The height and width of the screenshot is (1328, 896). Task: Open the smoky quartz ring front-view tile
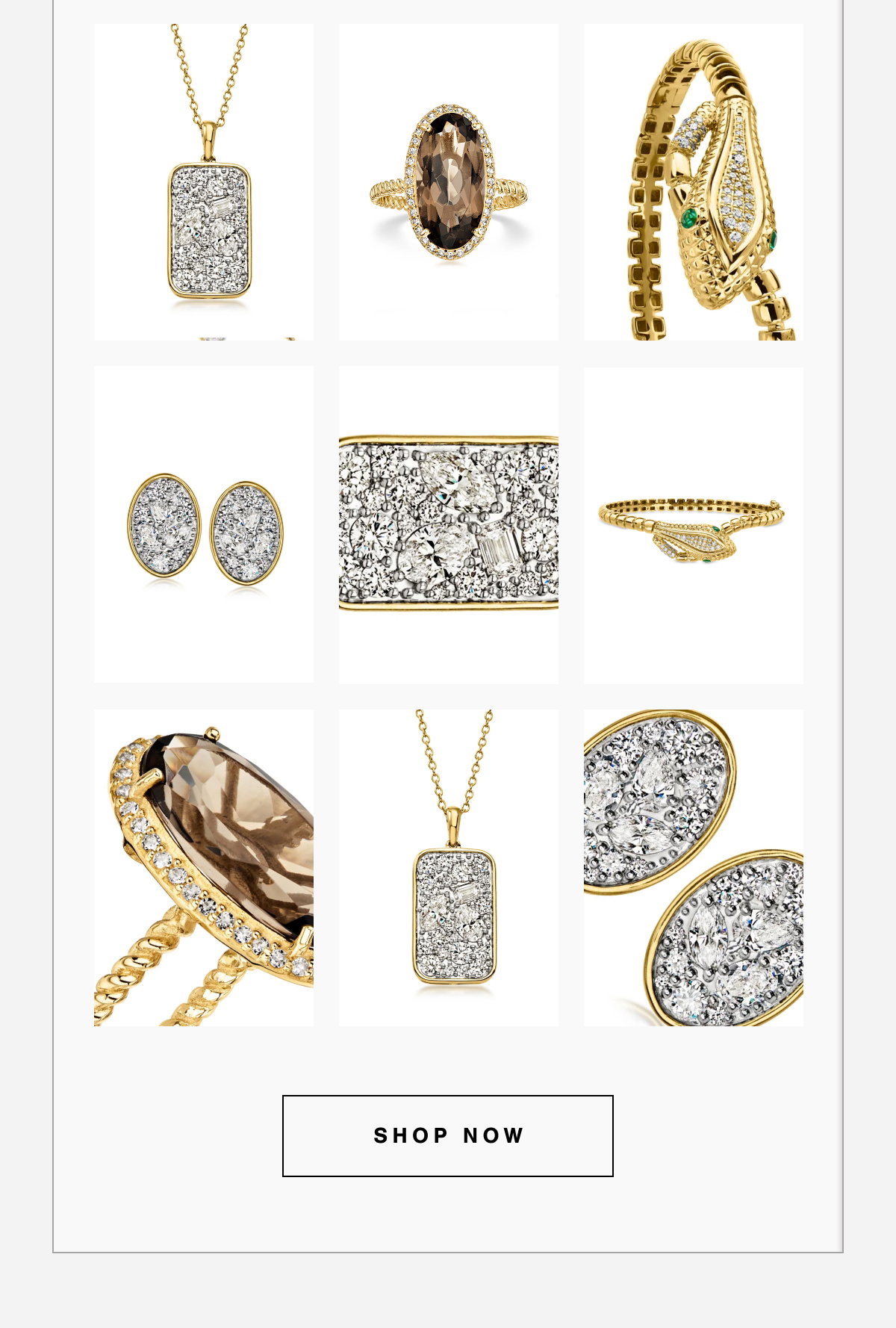coord(449,182)
